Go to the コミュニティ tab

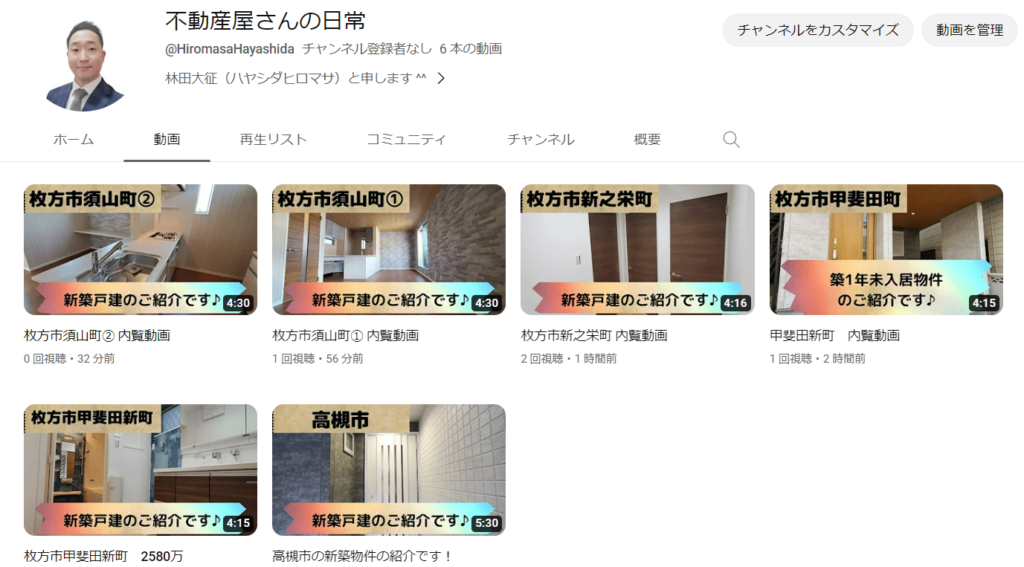click(406, 140)
